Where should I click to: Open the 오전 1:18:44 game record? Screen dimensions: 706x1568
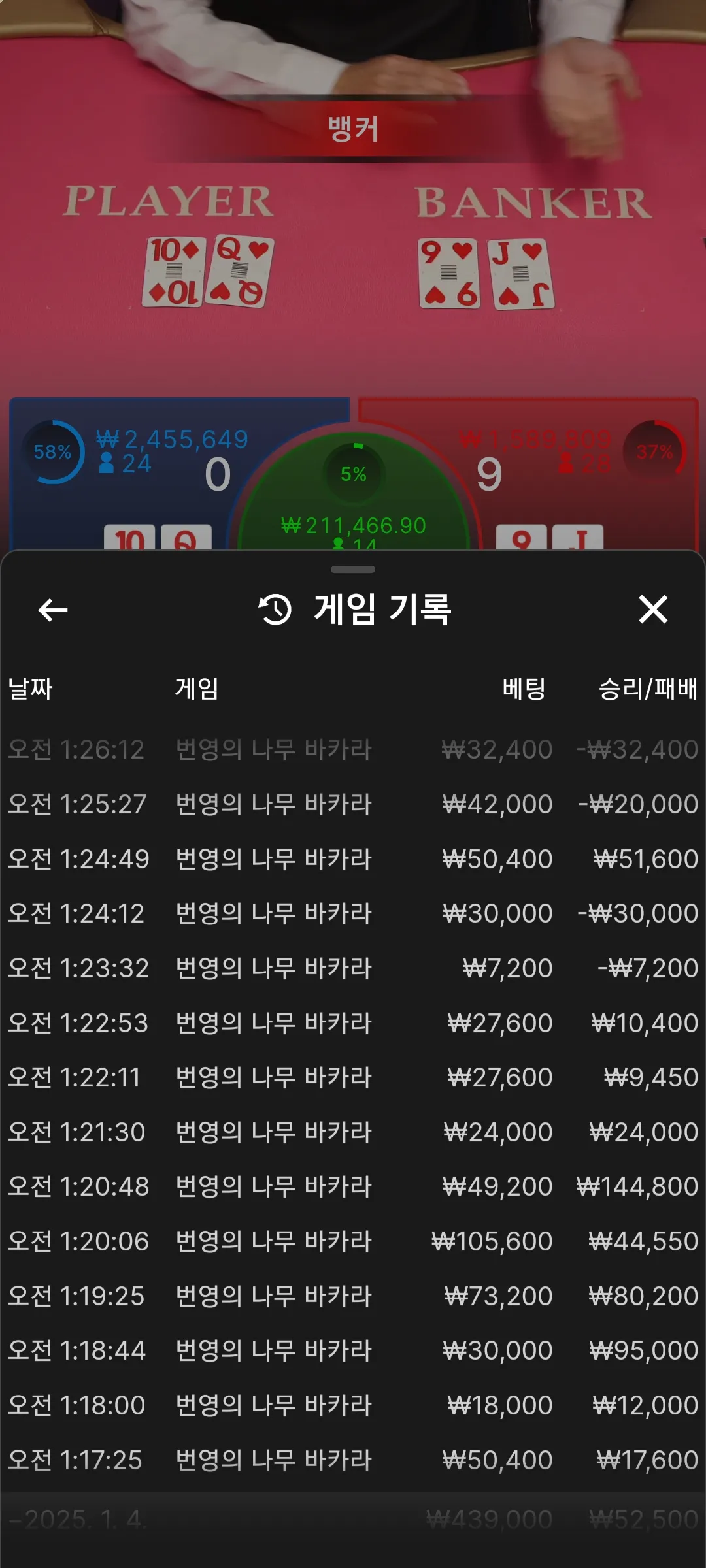(353, 1350)
